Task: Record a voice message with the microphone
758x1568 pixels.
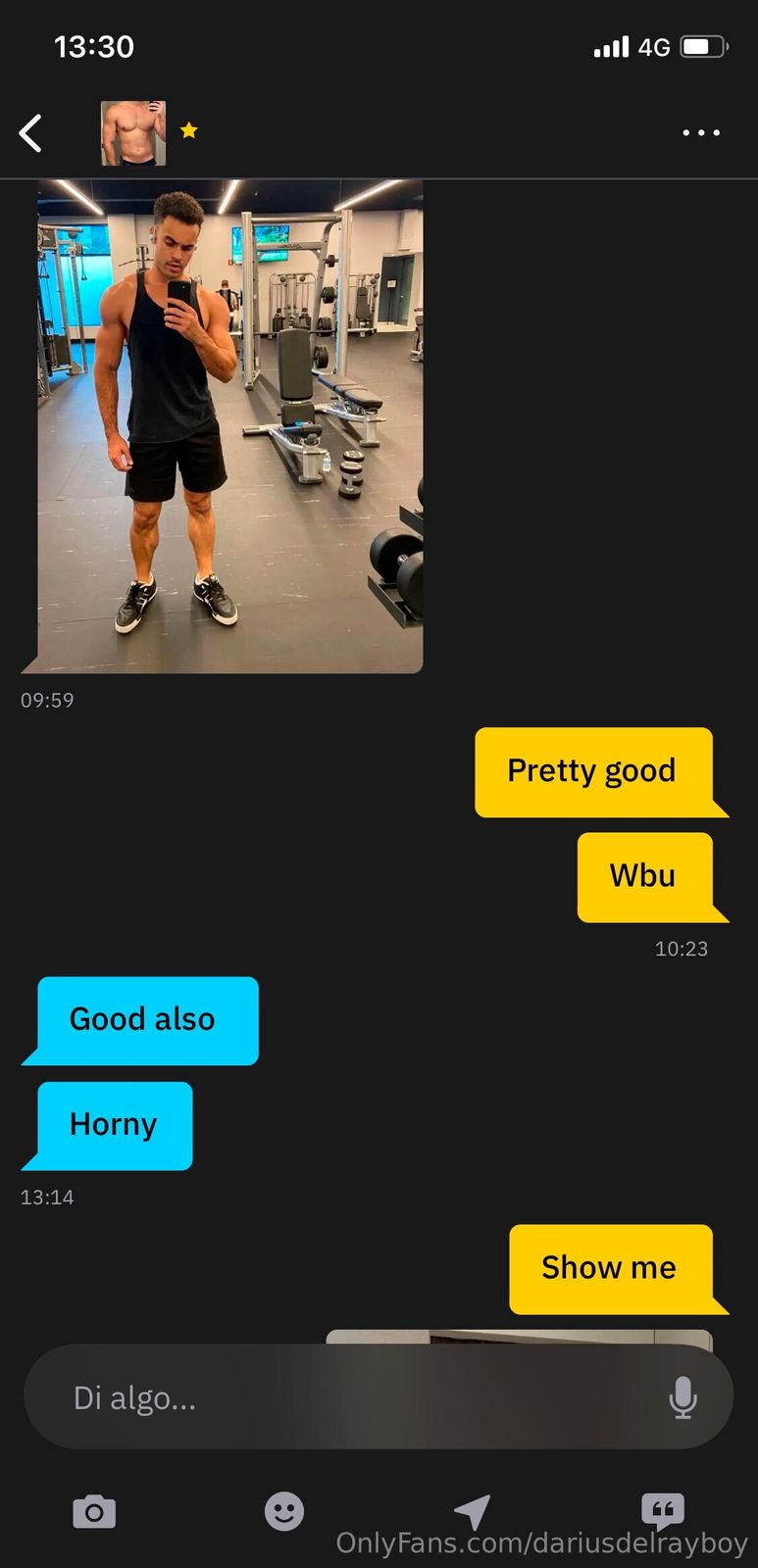Action: pyautogui.click(x=682, y=1397)
